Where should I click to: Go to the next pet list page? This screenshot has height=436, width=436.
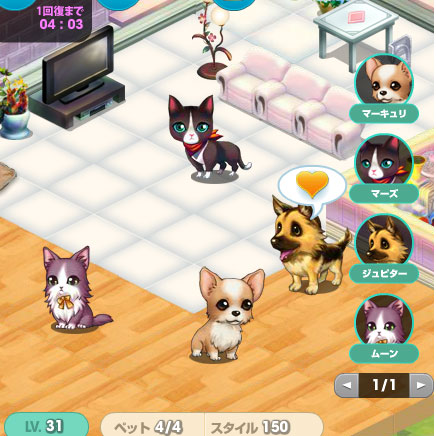[421, 385]
